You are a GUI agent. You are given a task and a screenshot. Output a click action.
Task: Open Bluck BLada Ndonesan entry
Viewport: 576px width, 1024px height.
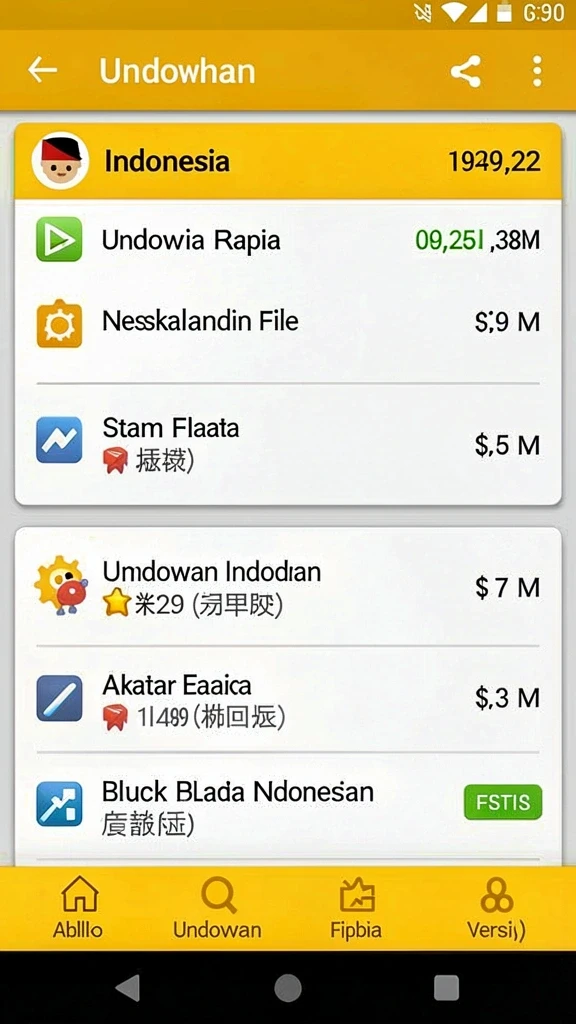[288, 805]
